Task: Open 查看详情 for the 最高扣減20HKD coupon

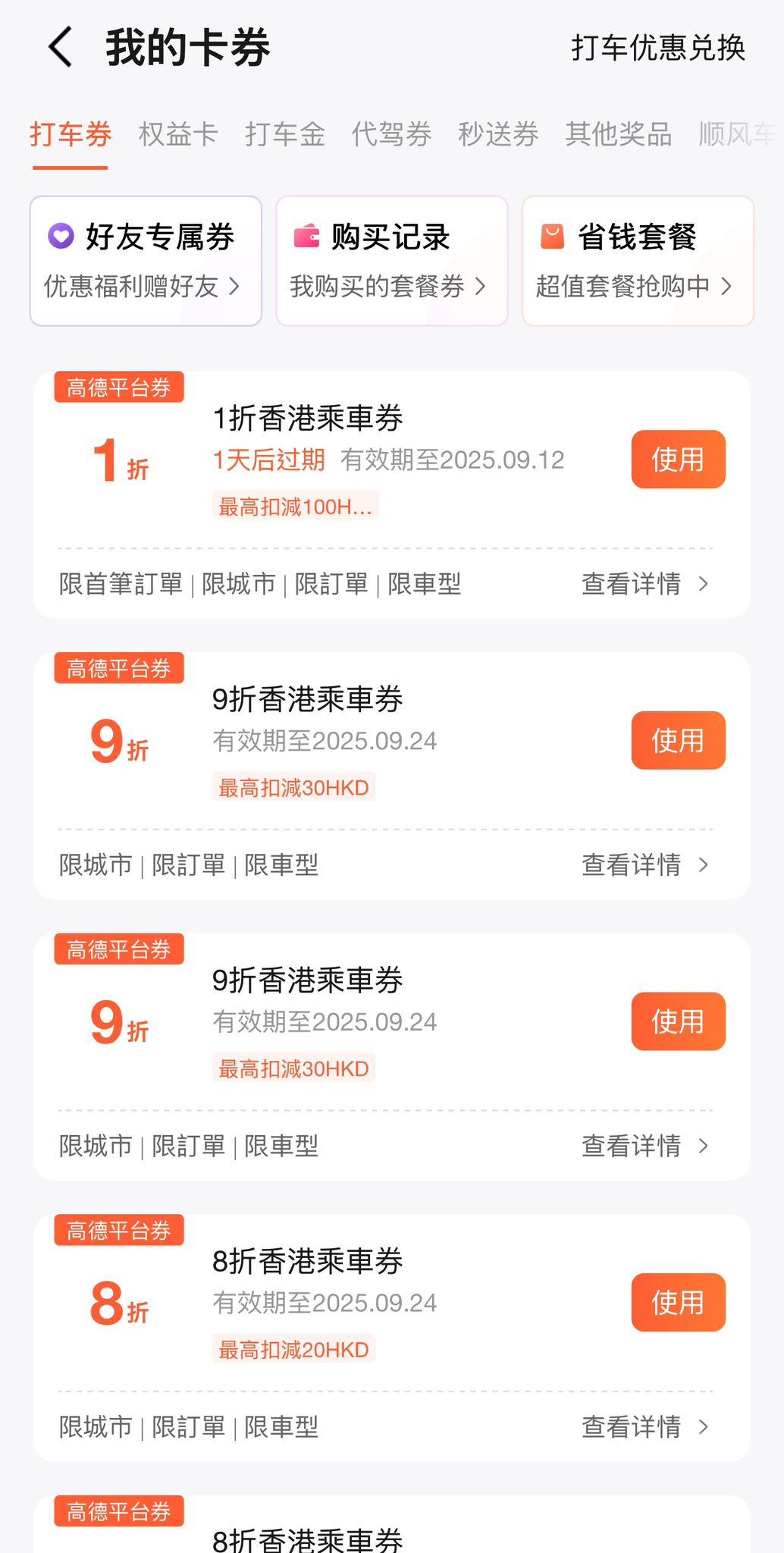Action: coord(644,1427)
